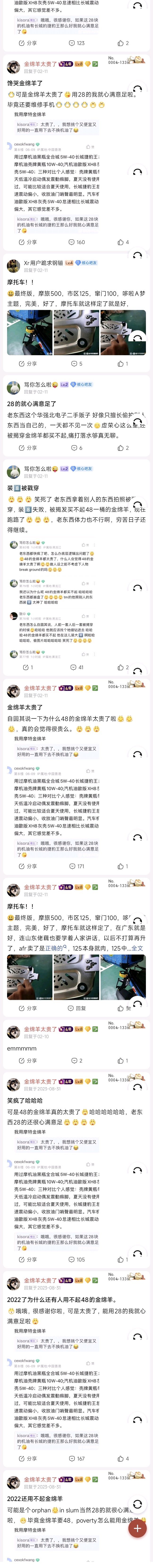Like the post titled 馋哭金绵羊了

click(x=123, y=242)
